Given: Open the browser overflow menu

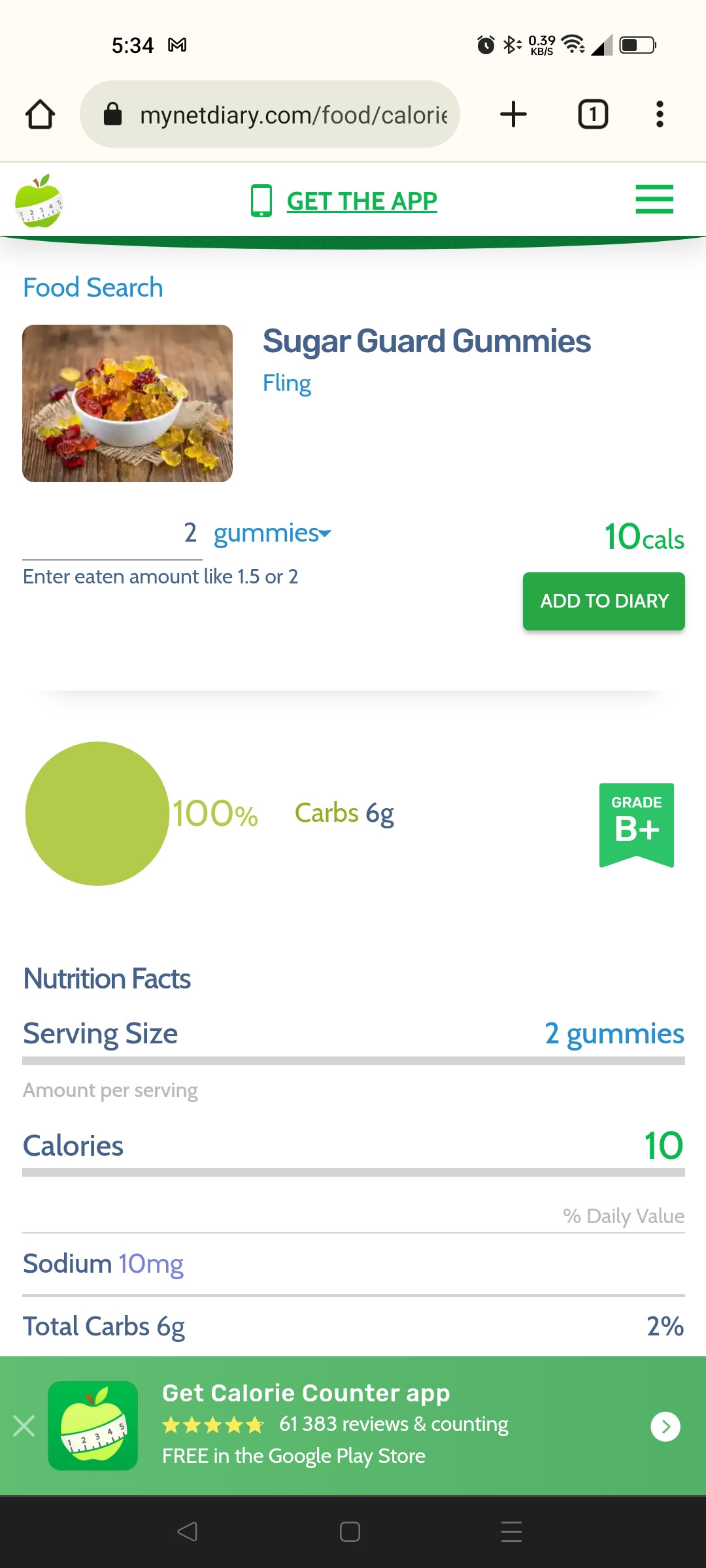Looking at the screenshot, I should pyautogui.click(x=660, y=114).
